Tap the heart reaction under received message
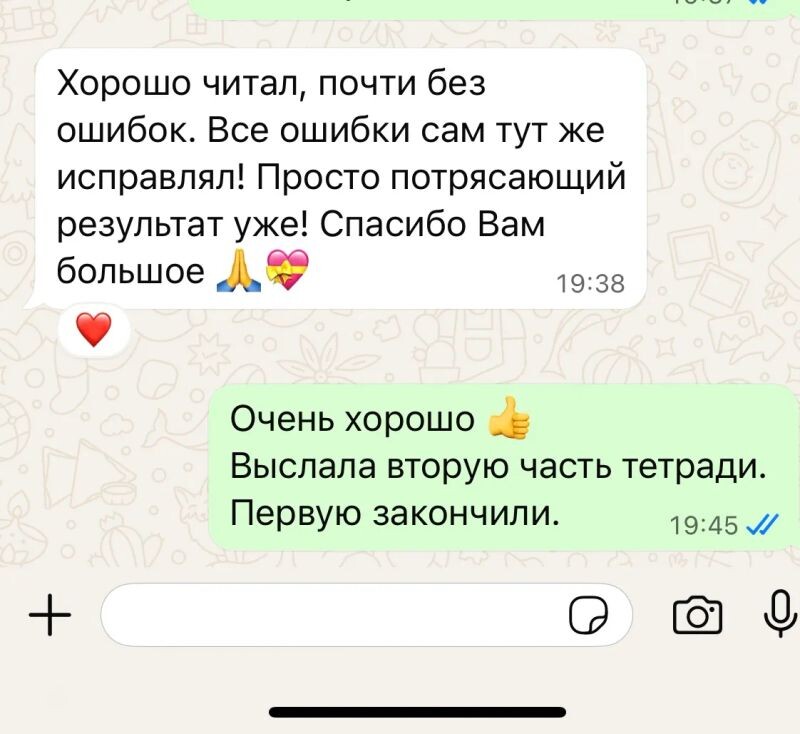The image size is (800, 734). tap(93, 330)
